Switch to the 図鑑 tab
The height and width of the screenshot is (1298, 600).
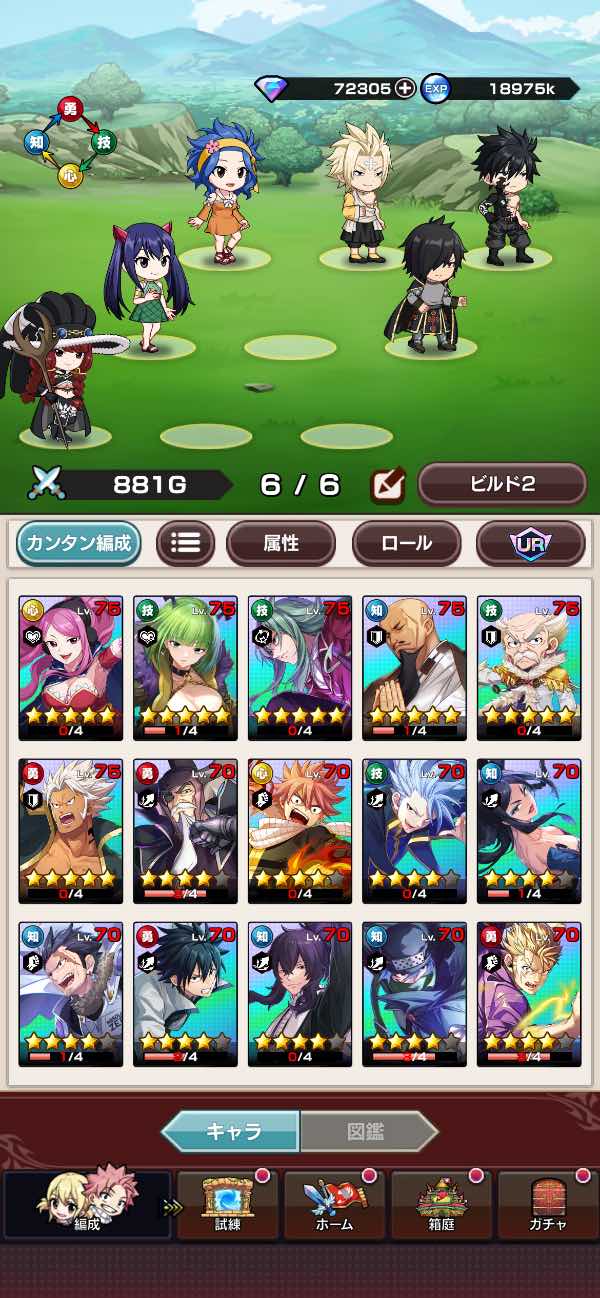(x=369, y=1131)
